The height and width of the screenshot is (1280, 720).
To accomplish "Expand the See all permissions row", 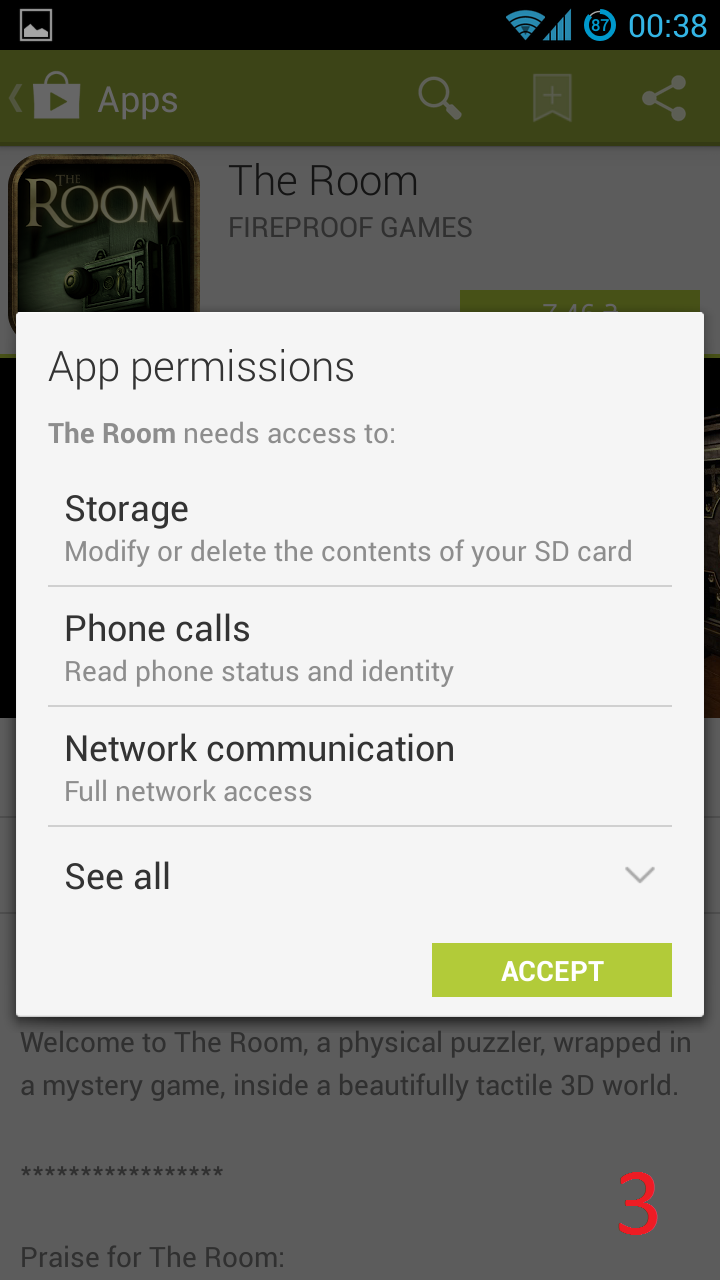I will (x=360, y=876).
